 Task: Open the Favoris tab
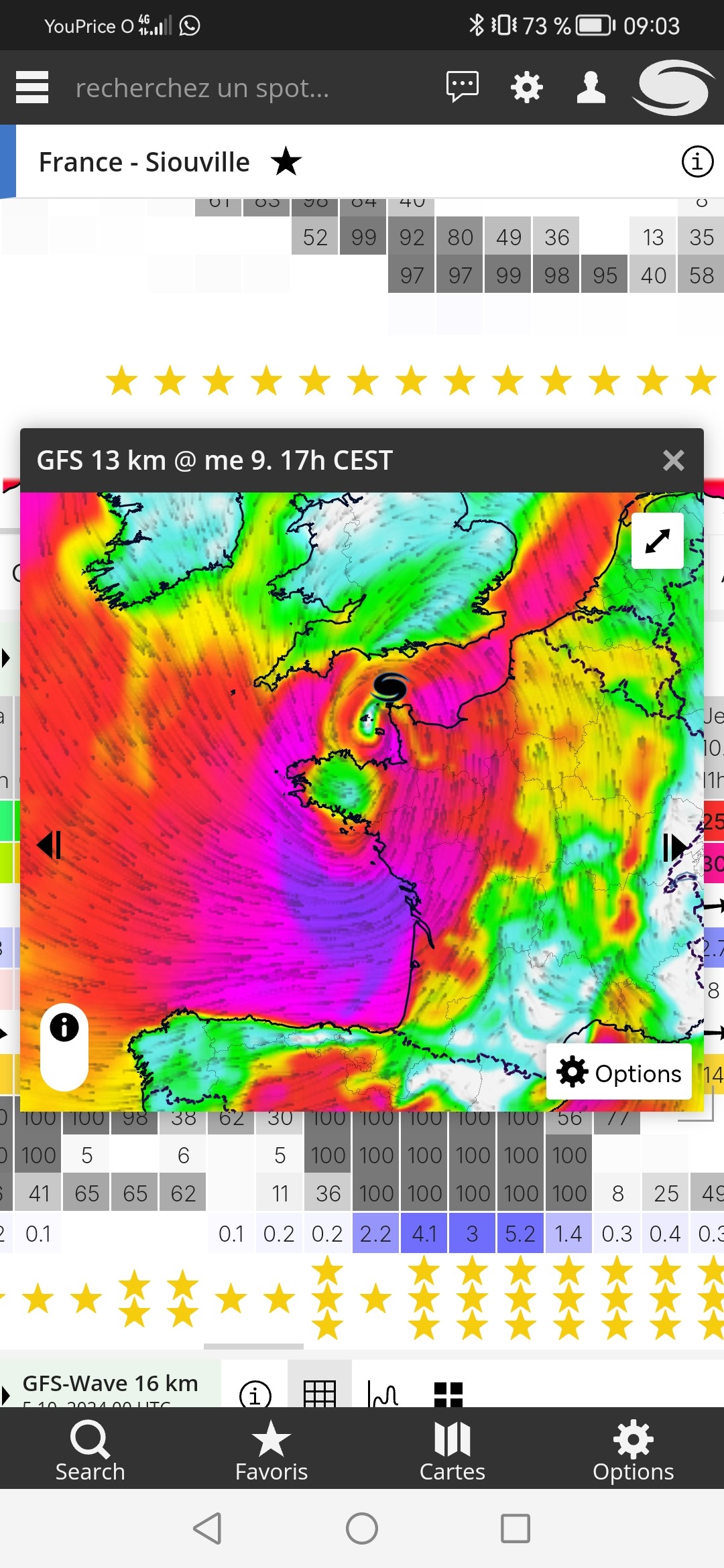point(271,1451)
